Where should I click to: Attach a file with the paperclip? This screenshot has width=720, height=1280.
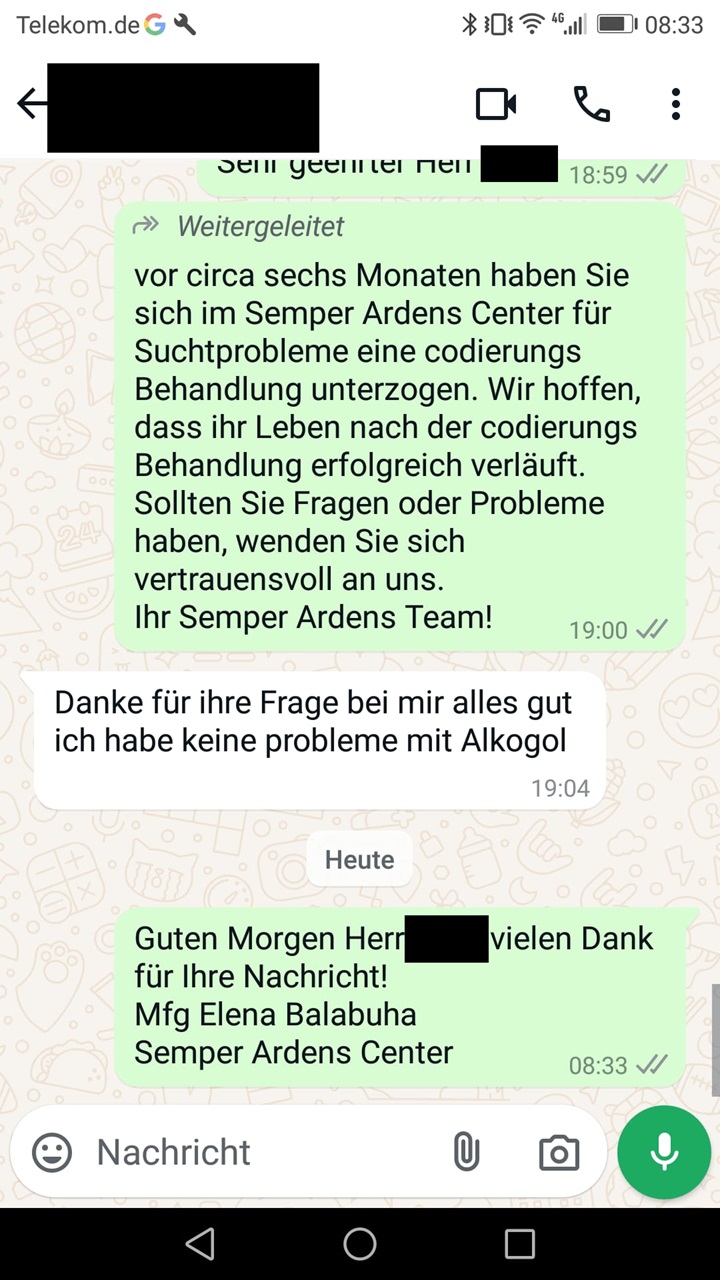(466, 1152)
